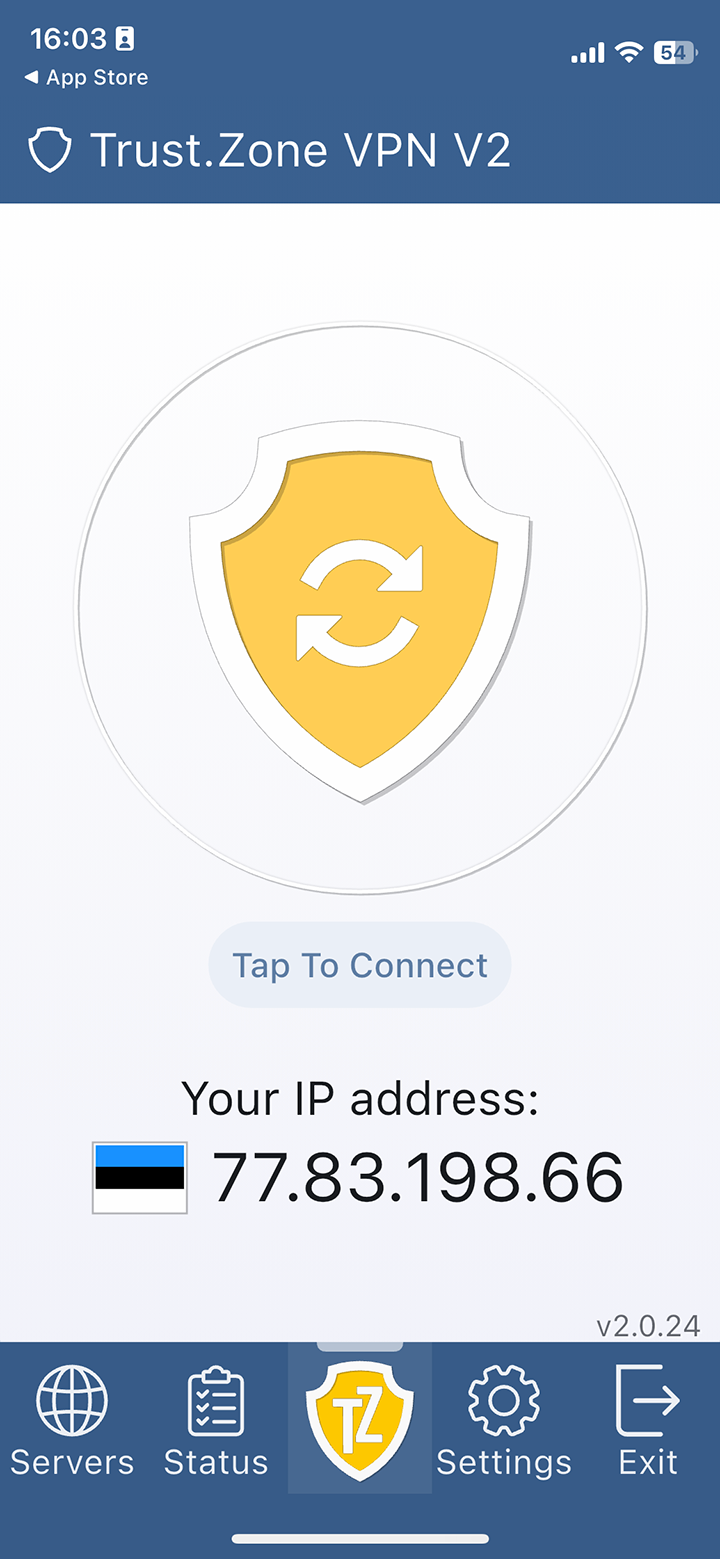
Task: Return to the App Store
Action: pyautogui.click(x=87, y=78)
